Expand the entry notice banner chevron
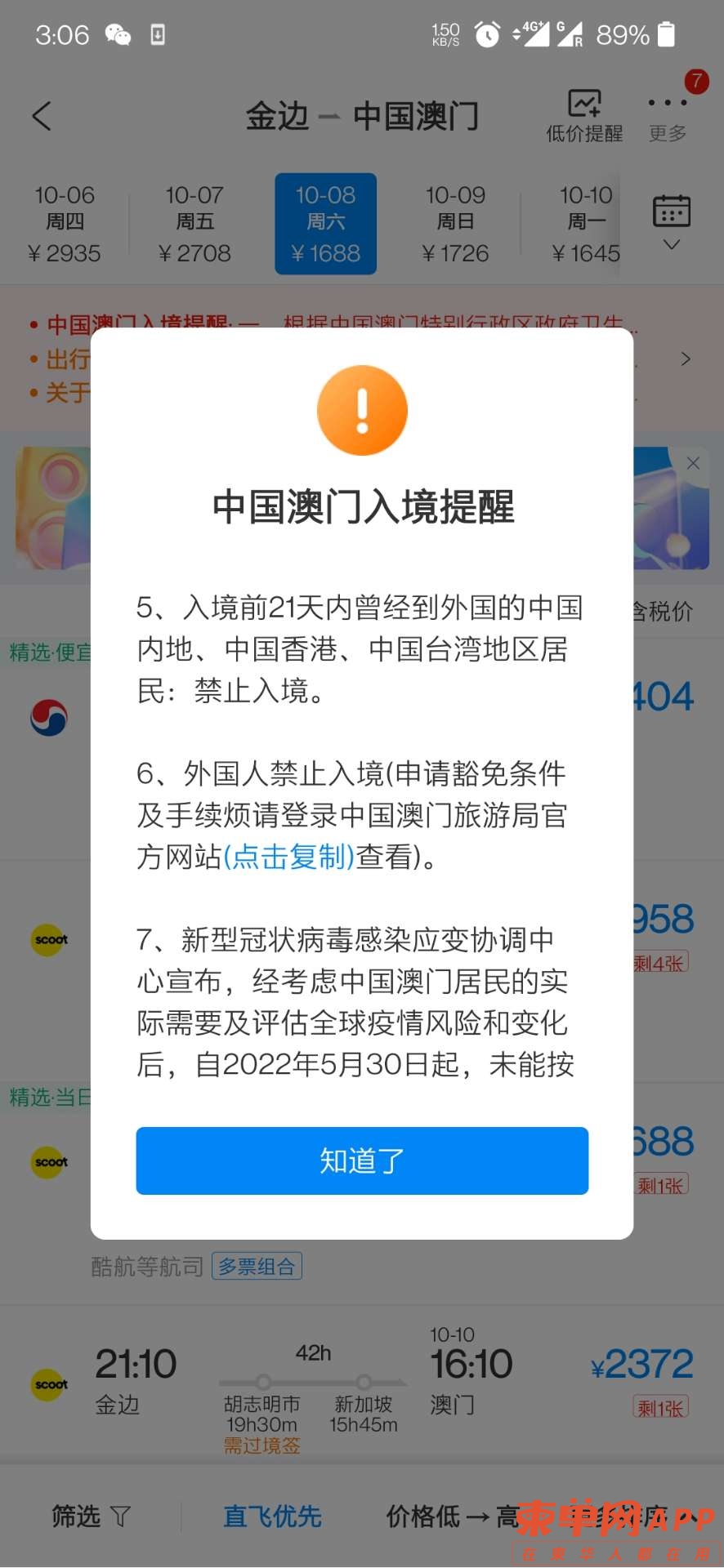This screenshot has height=1568, width=724. point(686,359)
